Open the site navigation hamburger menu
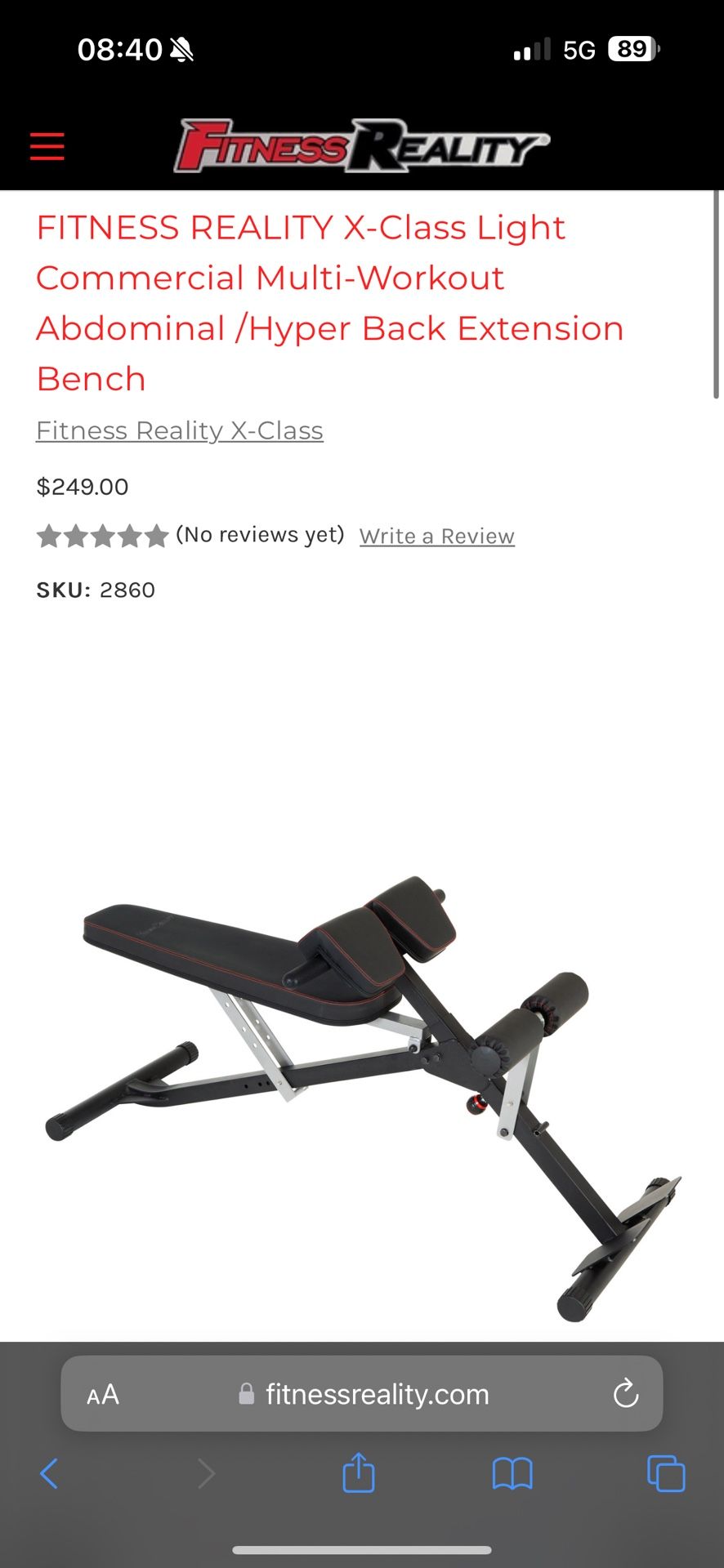Image resolution: width=724 pixels, height=1568 pixels. click(x=46, y=145)
